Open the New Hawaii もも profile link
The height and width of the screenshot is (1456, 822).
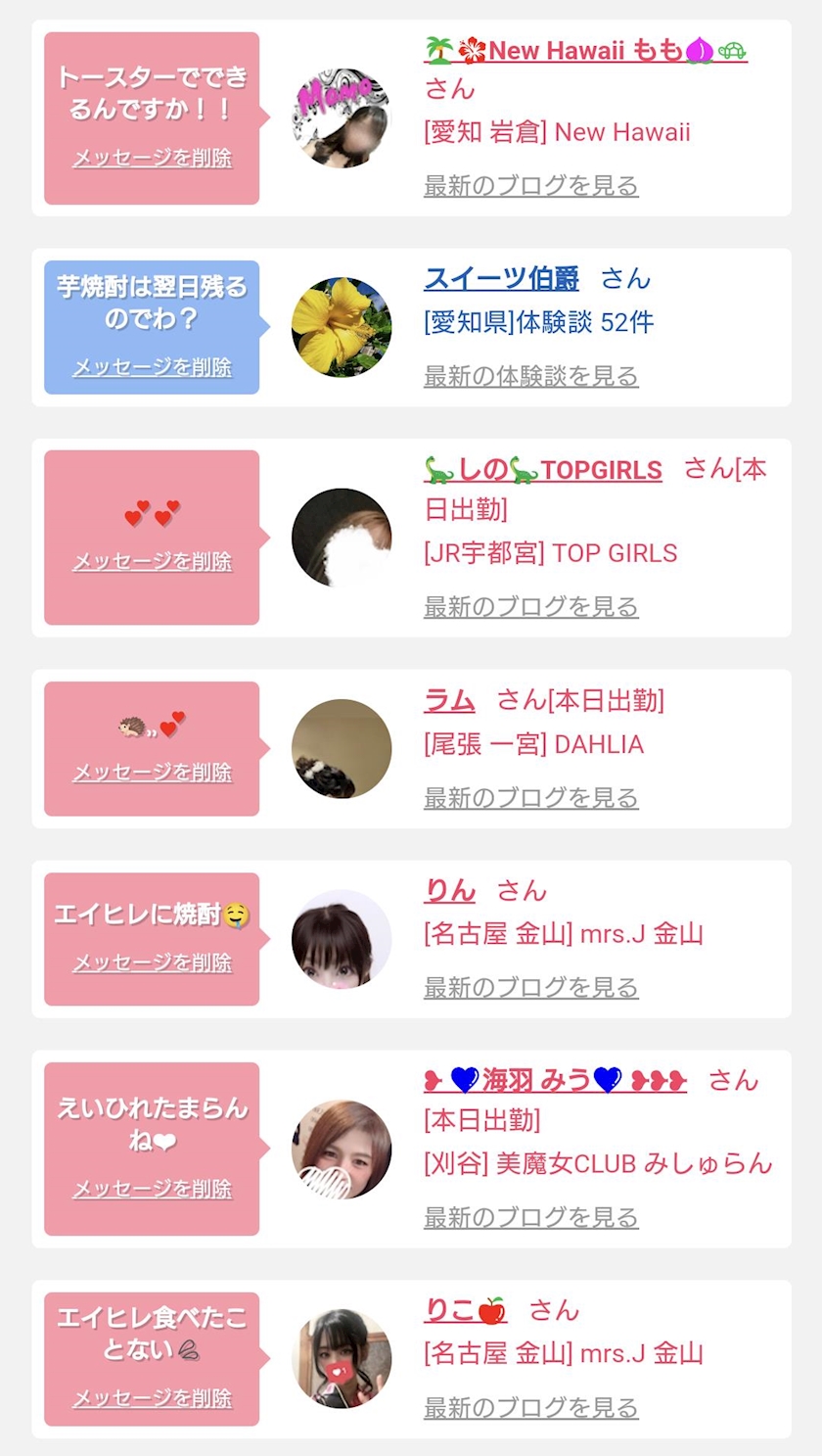(x=585, y=51)
